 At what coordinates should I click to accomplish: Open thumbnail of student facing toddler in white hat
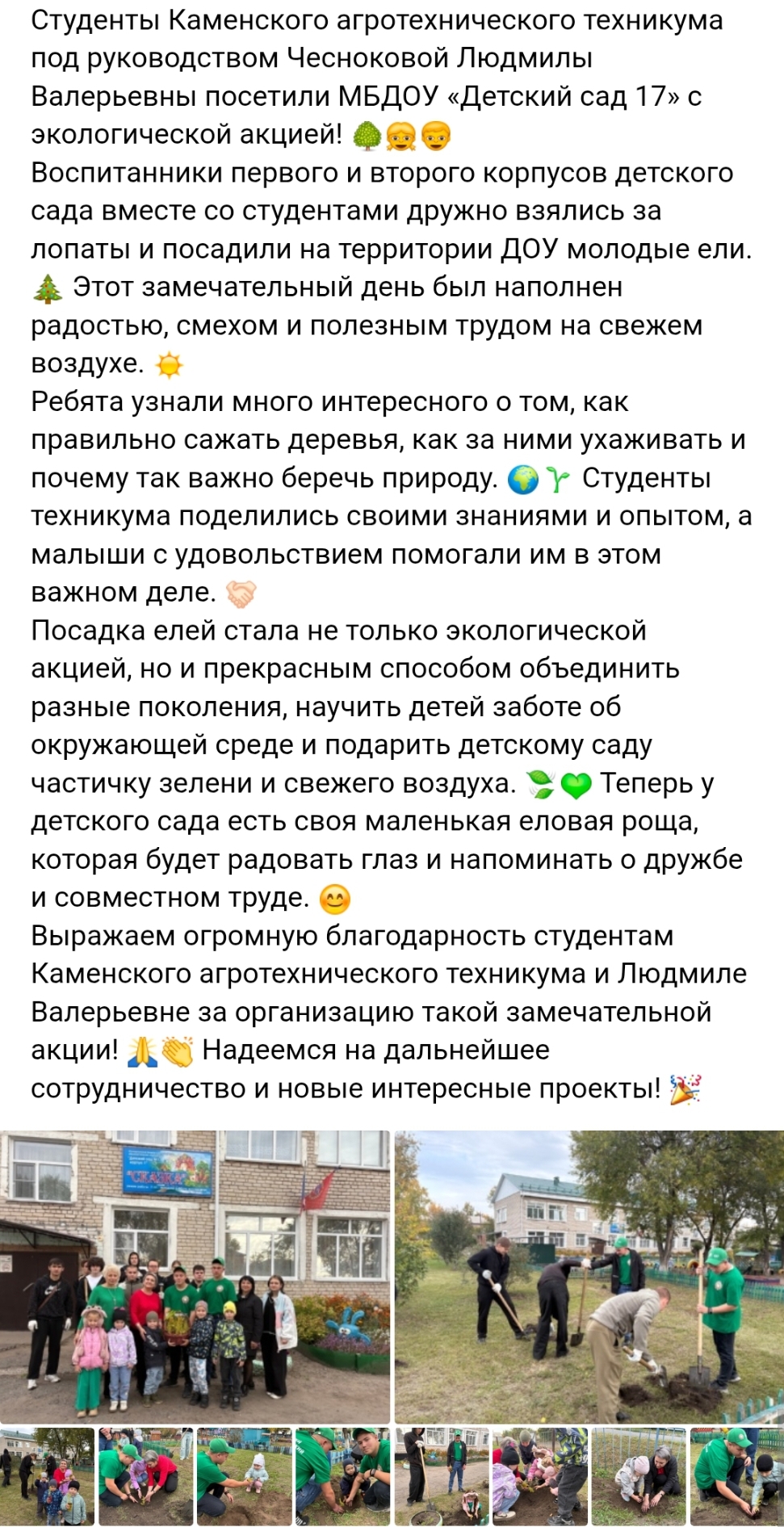coord(244,1476)
